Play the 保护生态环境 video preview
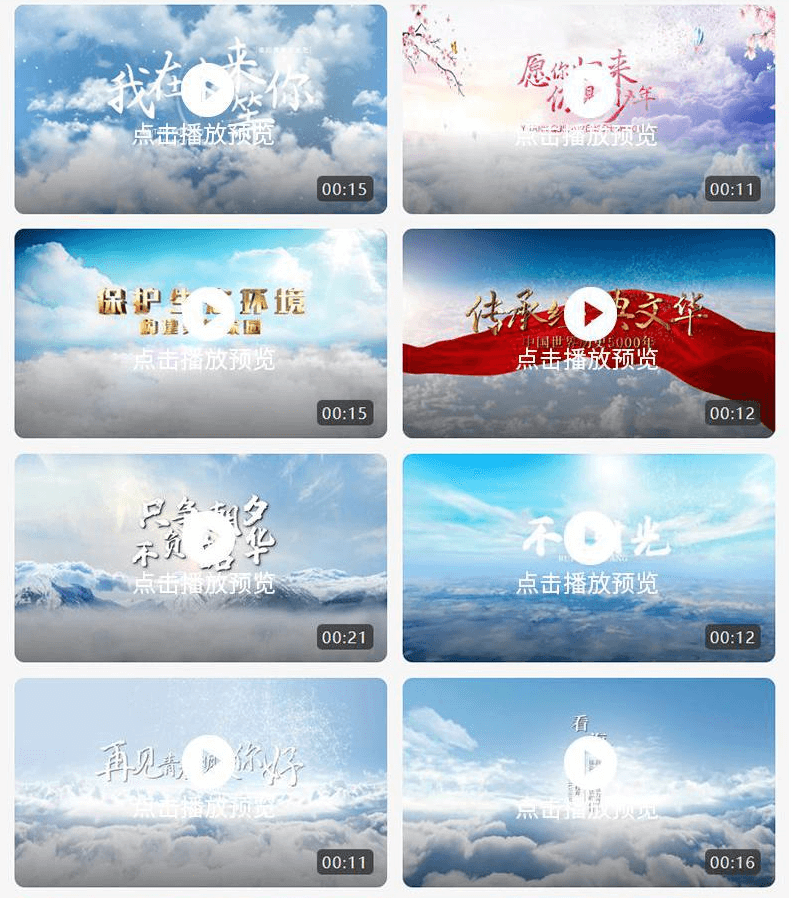791x898 pixels. [x=208, y=314]
